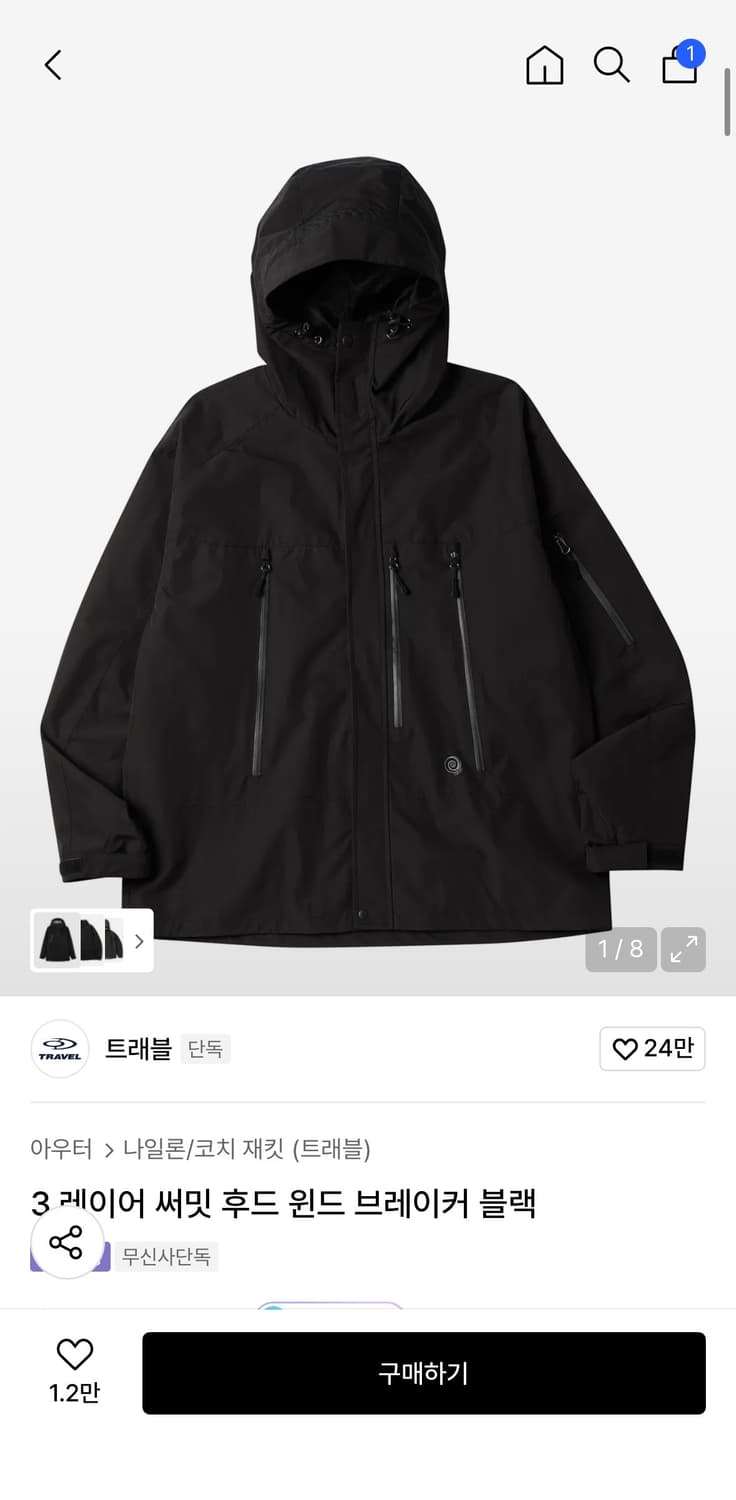Viewport: 736px width, 1500px height.
Task: Expand image to fullscreen view
Action: (683, 949)
